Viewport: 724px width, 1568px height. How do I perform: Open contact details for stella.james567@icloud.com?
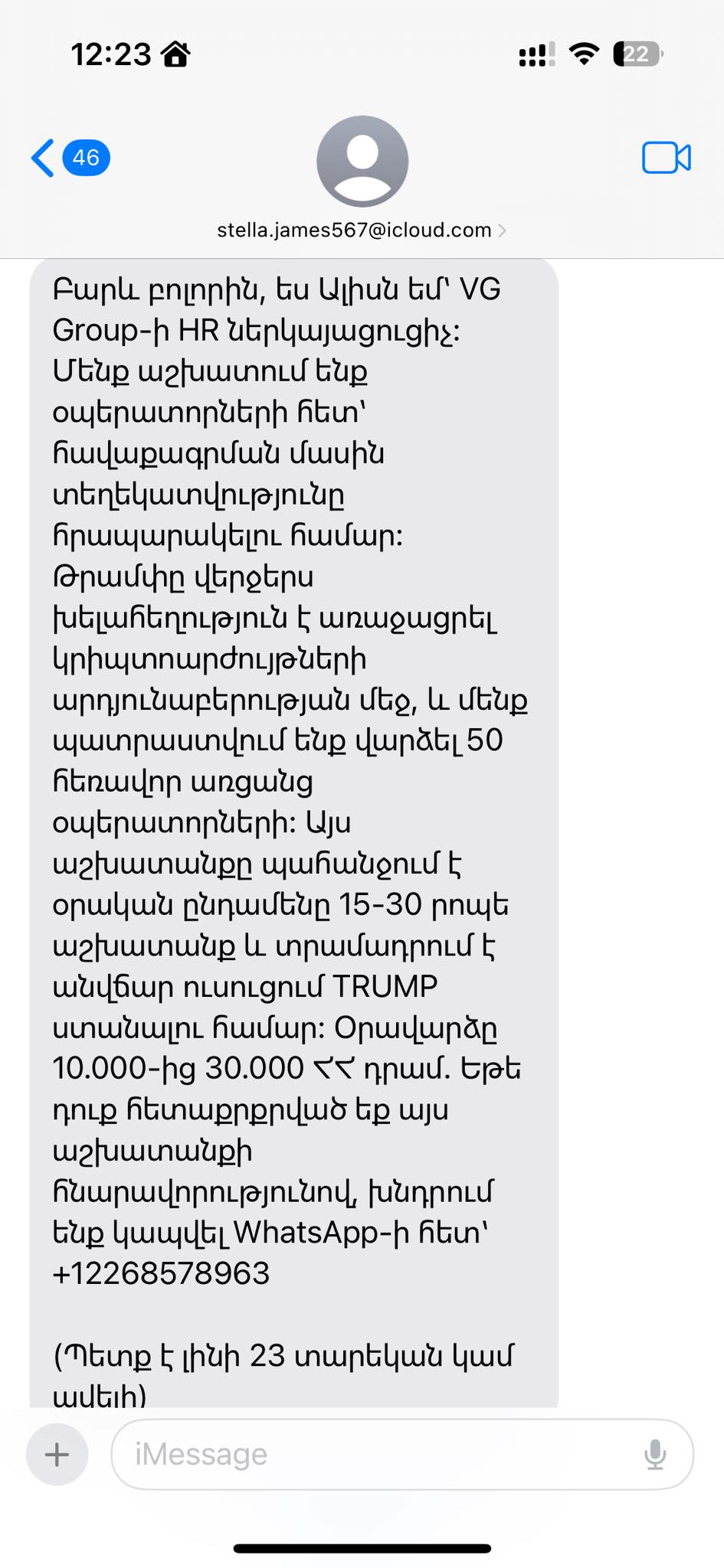click(x=362, y=230)
